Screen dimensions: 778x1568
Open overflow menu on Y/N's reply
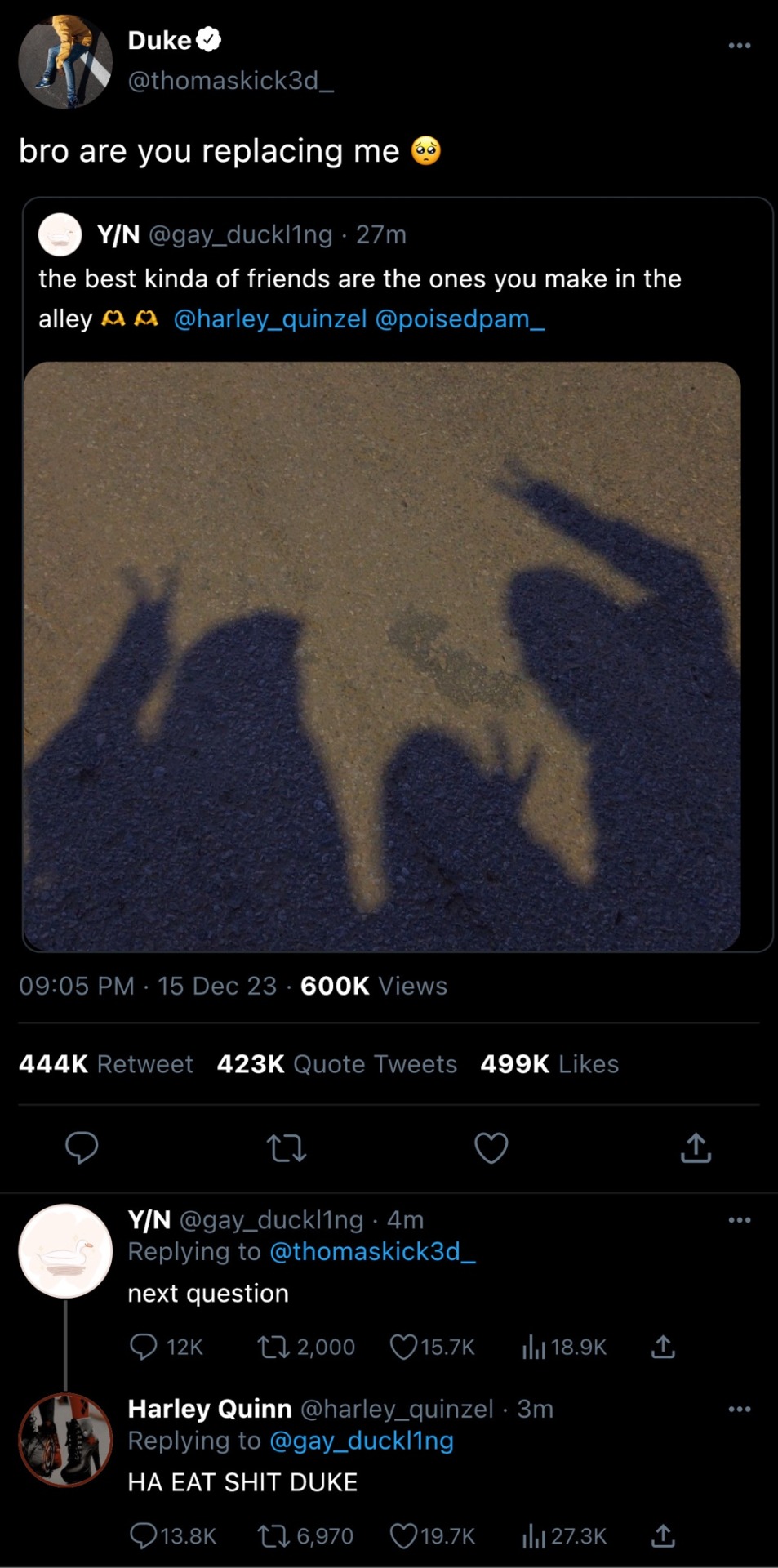point(739,1220)
